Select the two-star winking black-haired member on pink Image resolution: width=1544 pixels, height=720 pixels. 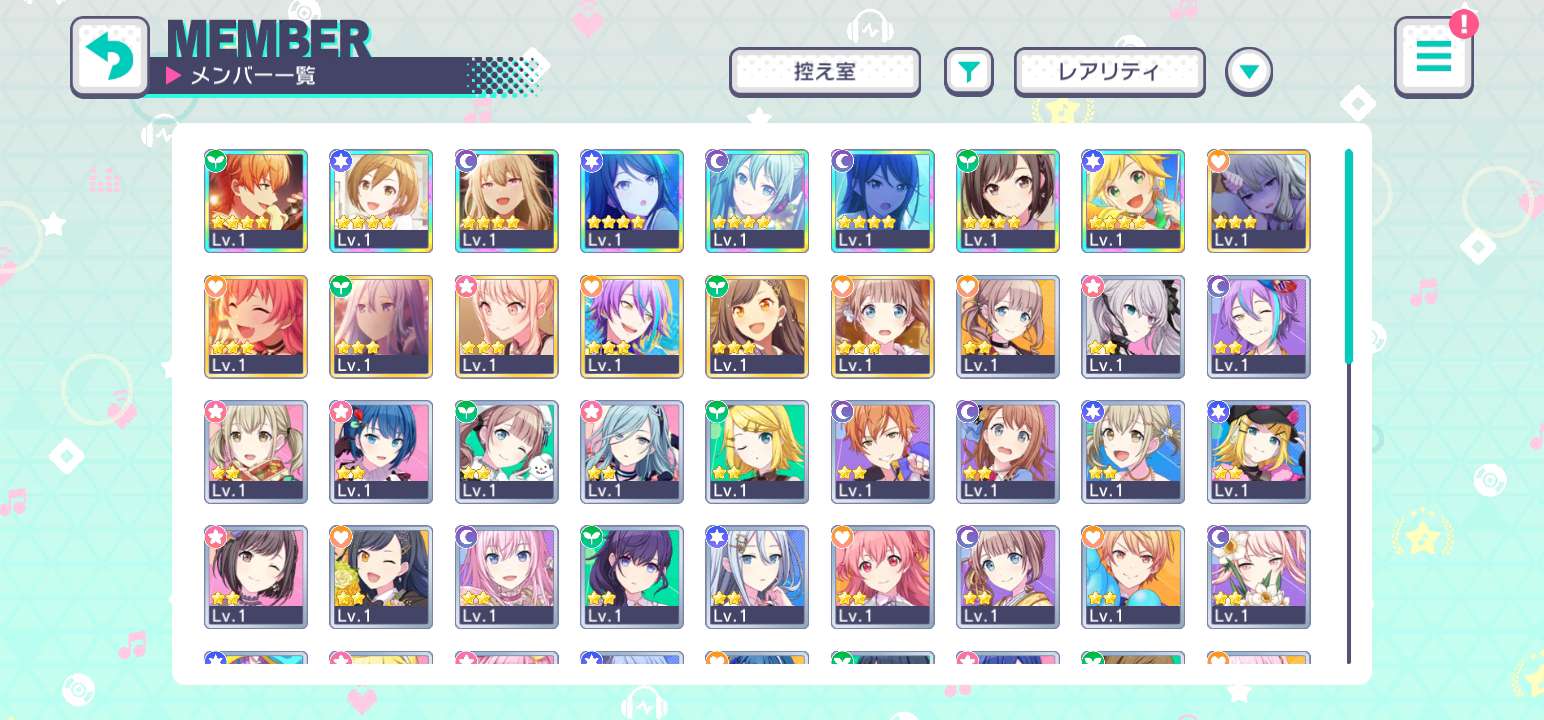click(256, 576)
